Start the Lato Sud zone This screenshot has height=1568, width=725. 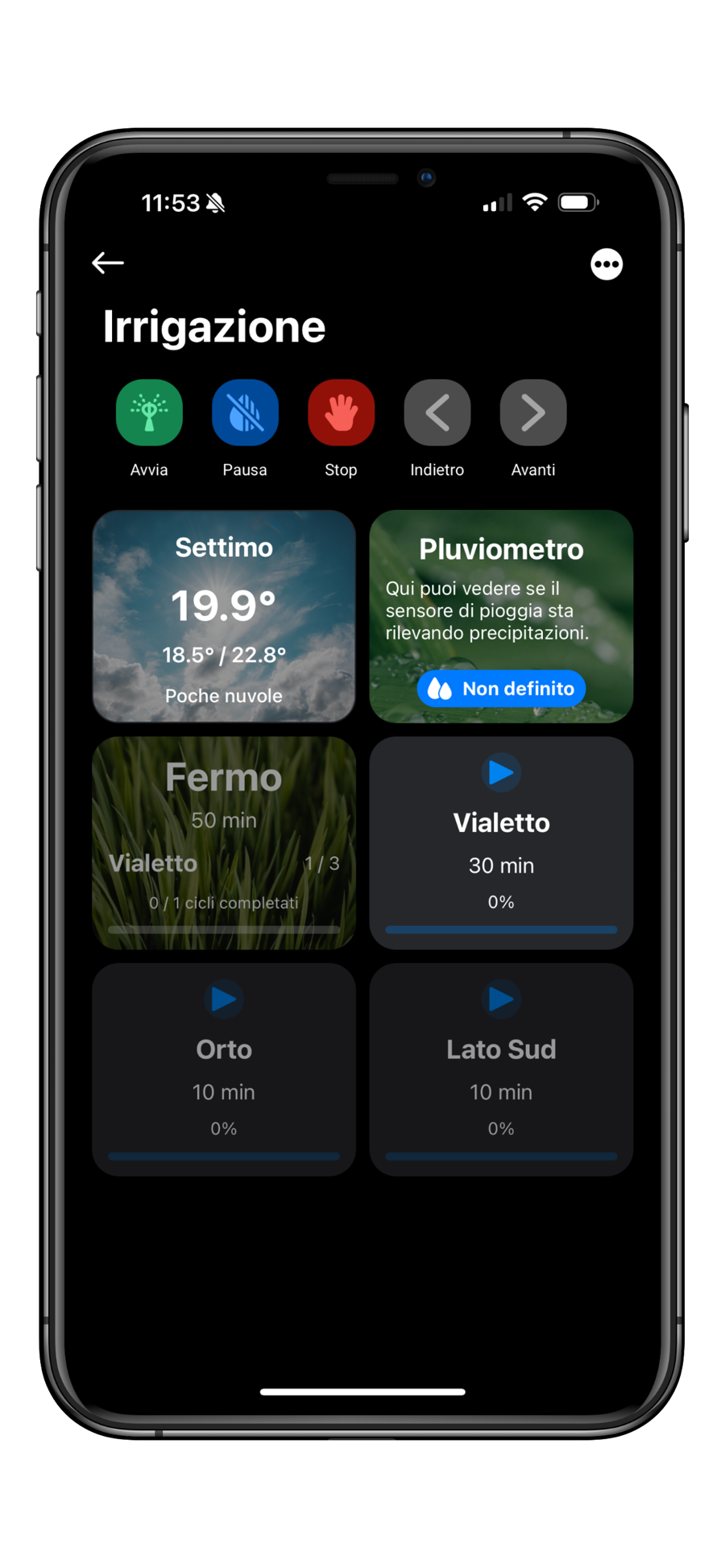pos(501,999)
